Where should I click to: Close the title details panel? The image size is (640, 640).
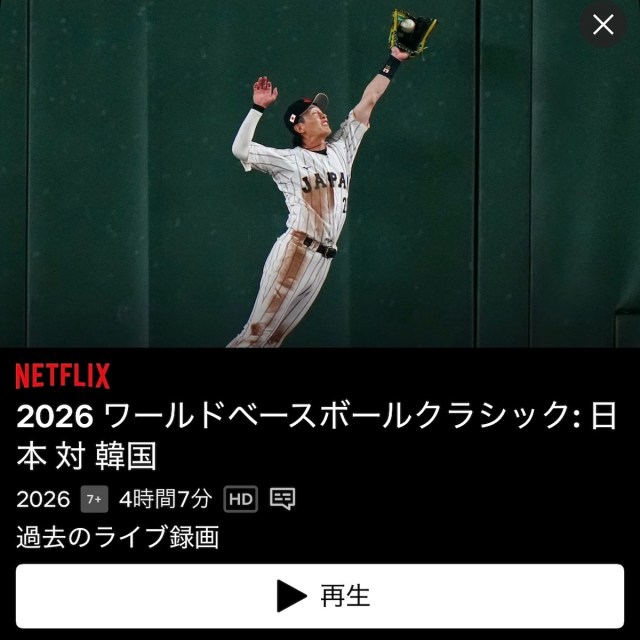pyautogui.click(x=603, y=25)
